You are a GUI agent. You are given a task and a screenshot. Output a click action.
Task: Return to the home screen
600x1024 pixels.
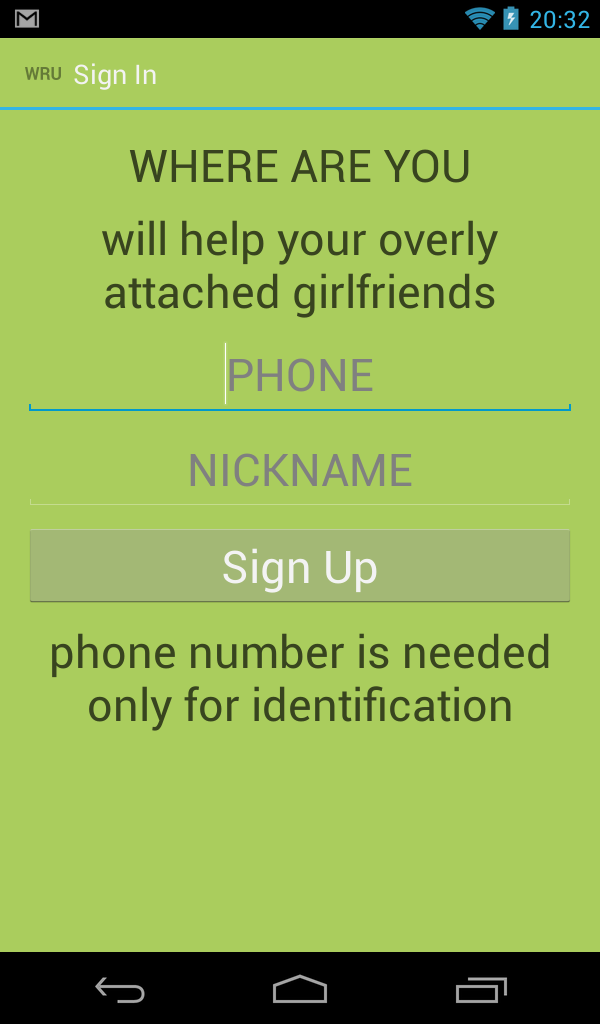(x=300, y=989)
